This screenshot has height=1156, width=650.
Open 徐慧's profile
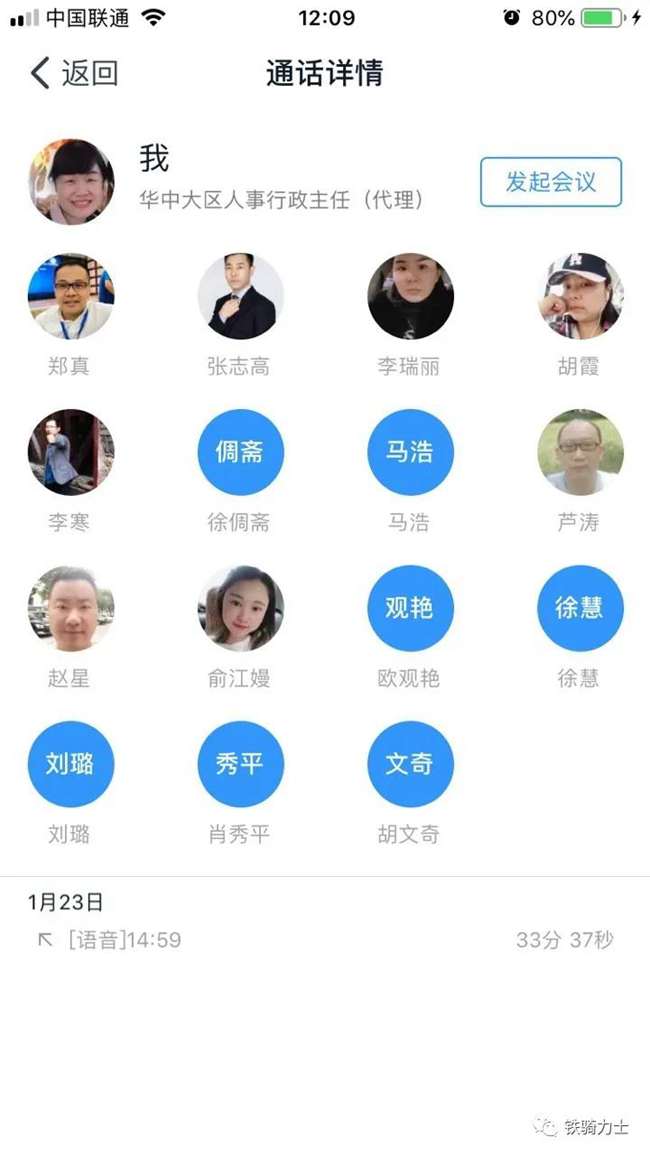[580, 608]
